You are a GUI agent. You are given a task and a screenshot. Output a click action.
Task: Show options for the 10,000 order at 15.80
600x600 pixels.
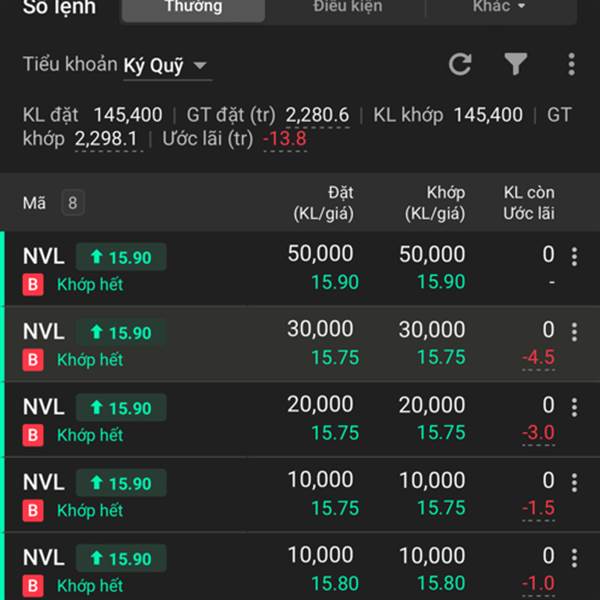[574, 558]
